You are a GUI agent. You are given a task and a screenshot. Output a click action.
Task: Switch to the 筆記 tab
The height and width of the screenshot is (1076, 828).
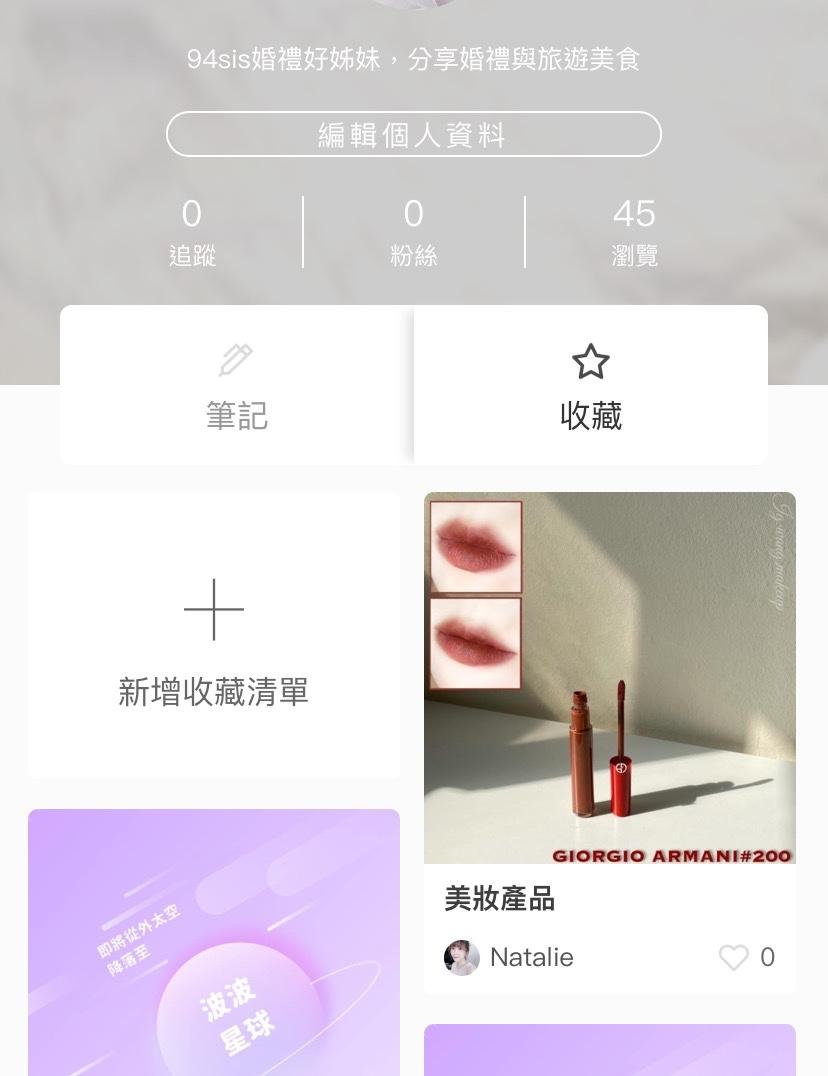click(x=237, y=386)
